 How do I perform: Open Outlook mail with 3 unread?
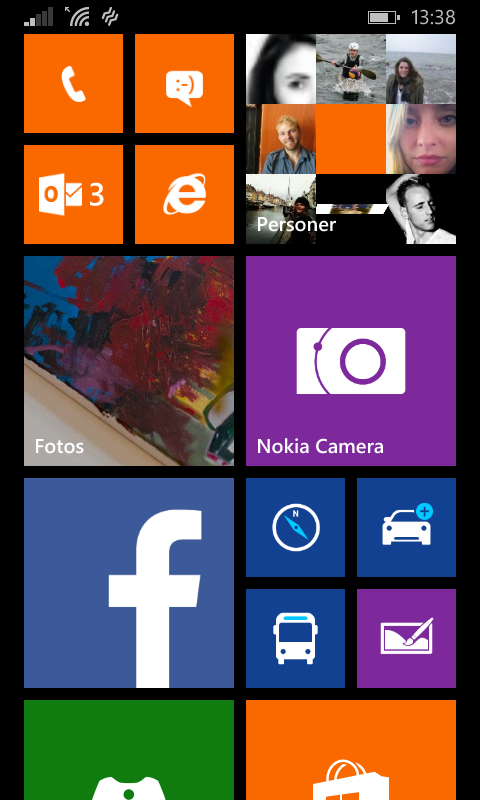[73, 194]
